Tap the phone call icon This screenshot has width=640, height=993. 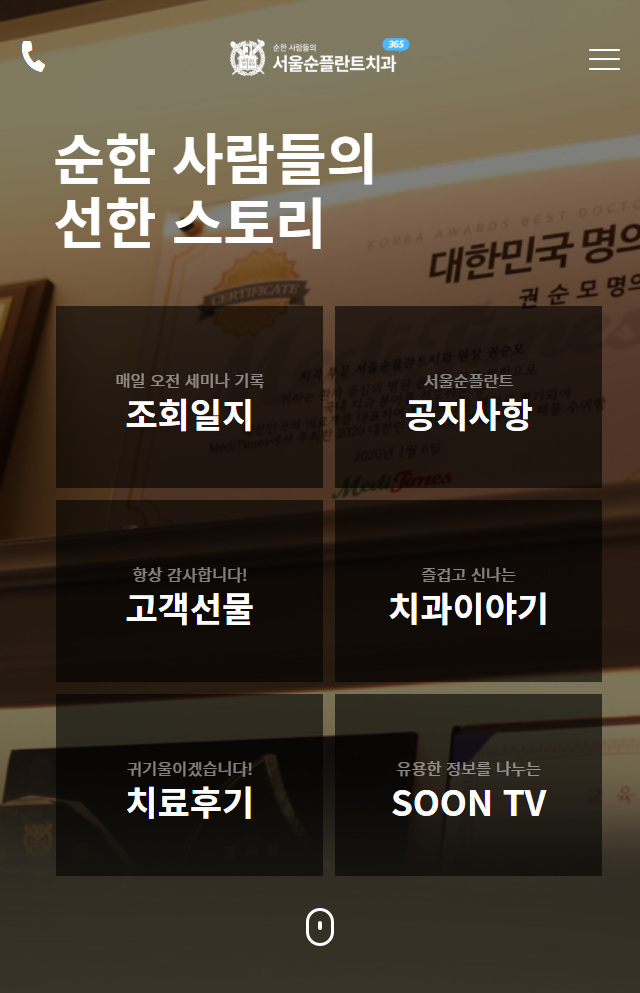[x=33, y=57]
